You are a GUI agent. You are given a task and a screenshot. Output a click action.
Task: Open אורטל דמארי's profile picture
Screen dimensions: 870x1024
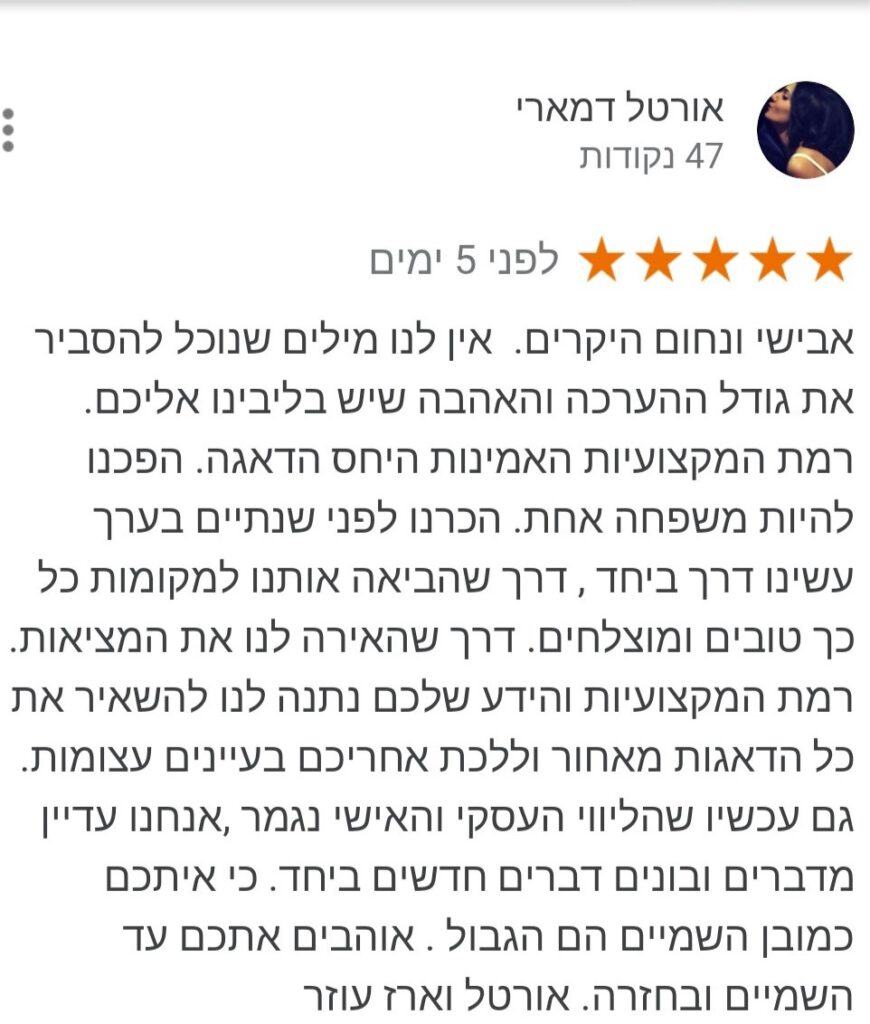(804, 130)
